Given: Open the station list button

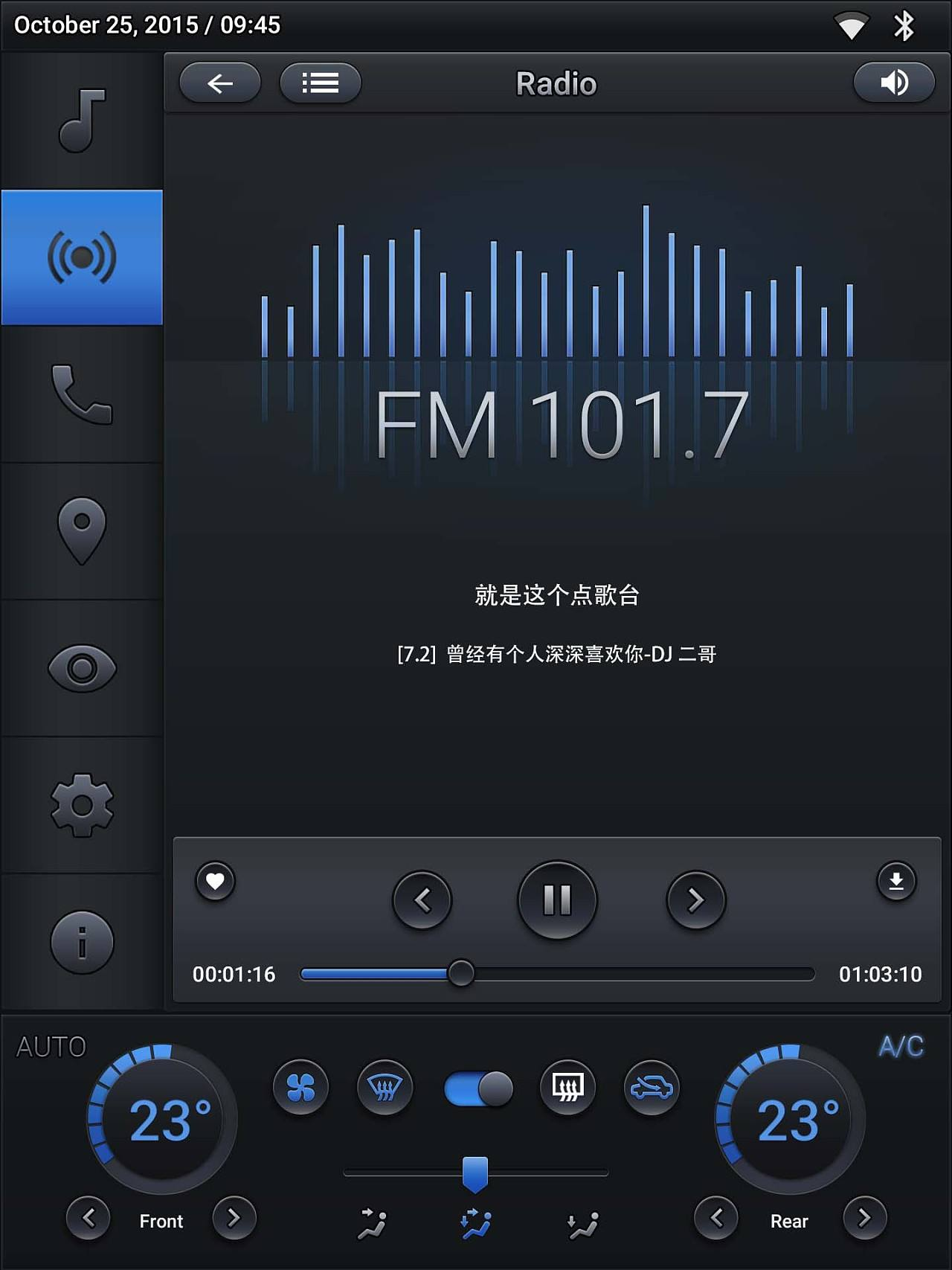Looking at the screenshot, I should 321,83.
